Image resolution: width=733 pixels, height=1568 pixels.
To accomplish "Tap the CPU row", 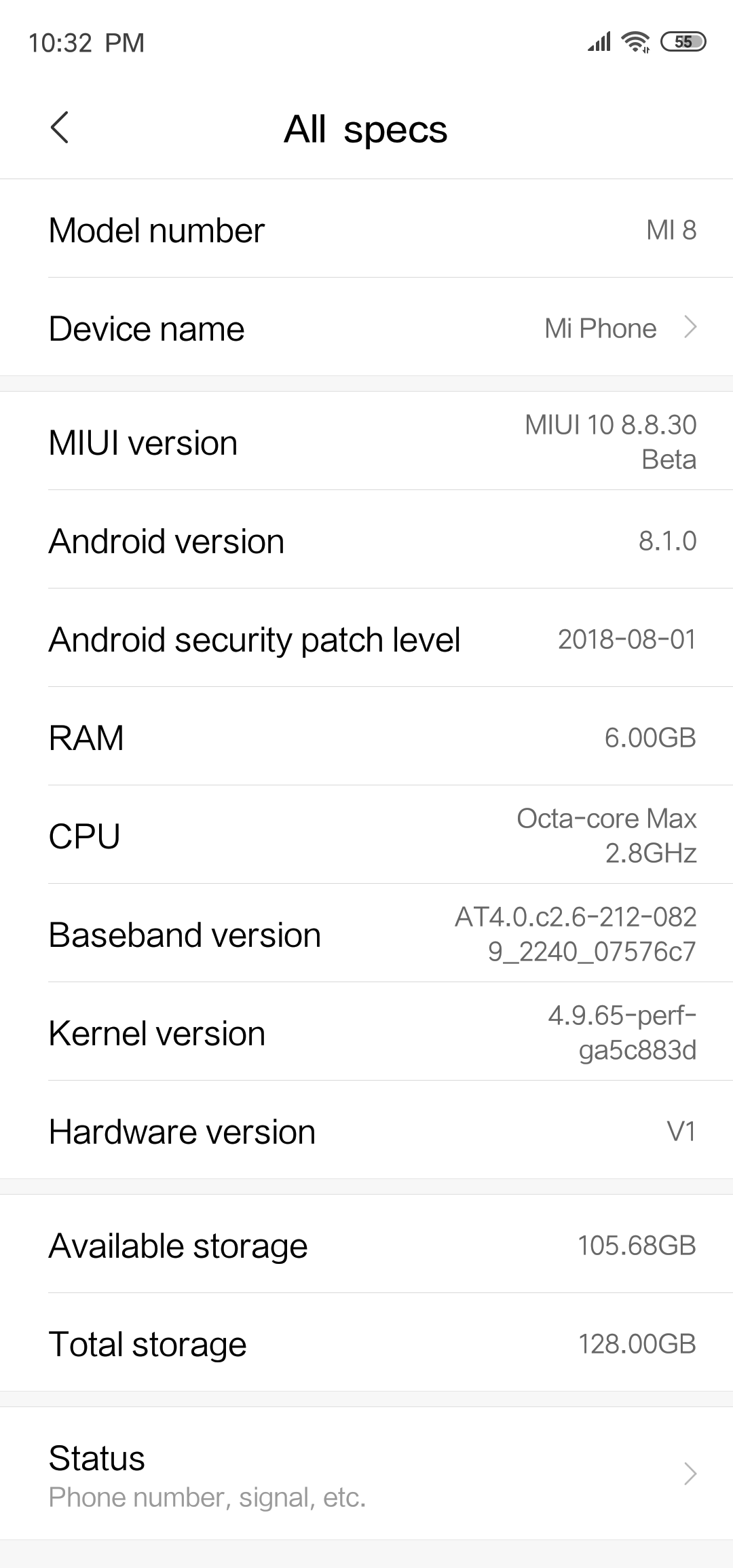I will [x=366, y=836].
